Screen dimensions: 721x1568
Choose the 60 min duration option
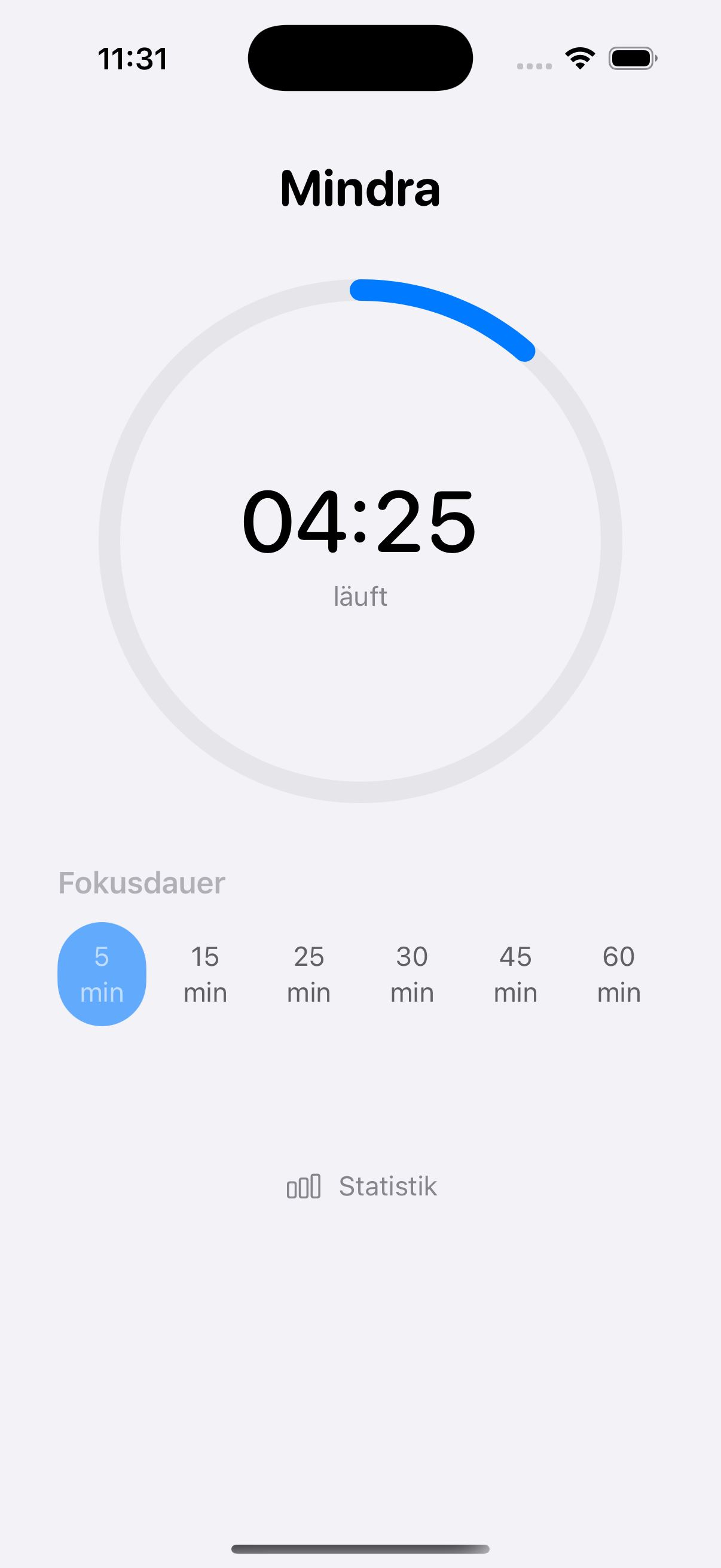click(619, 974)
